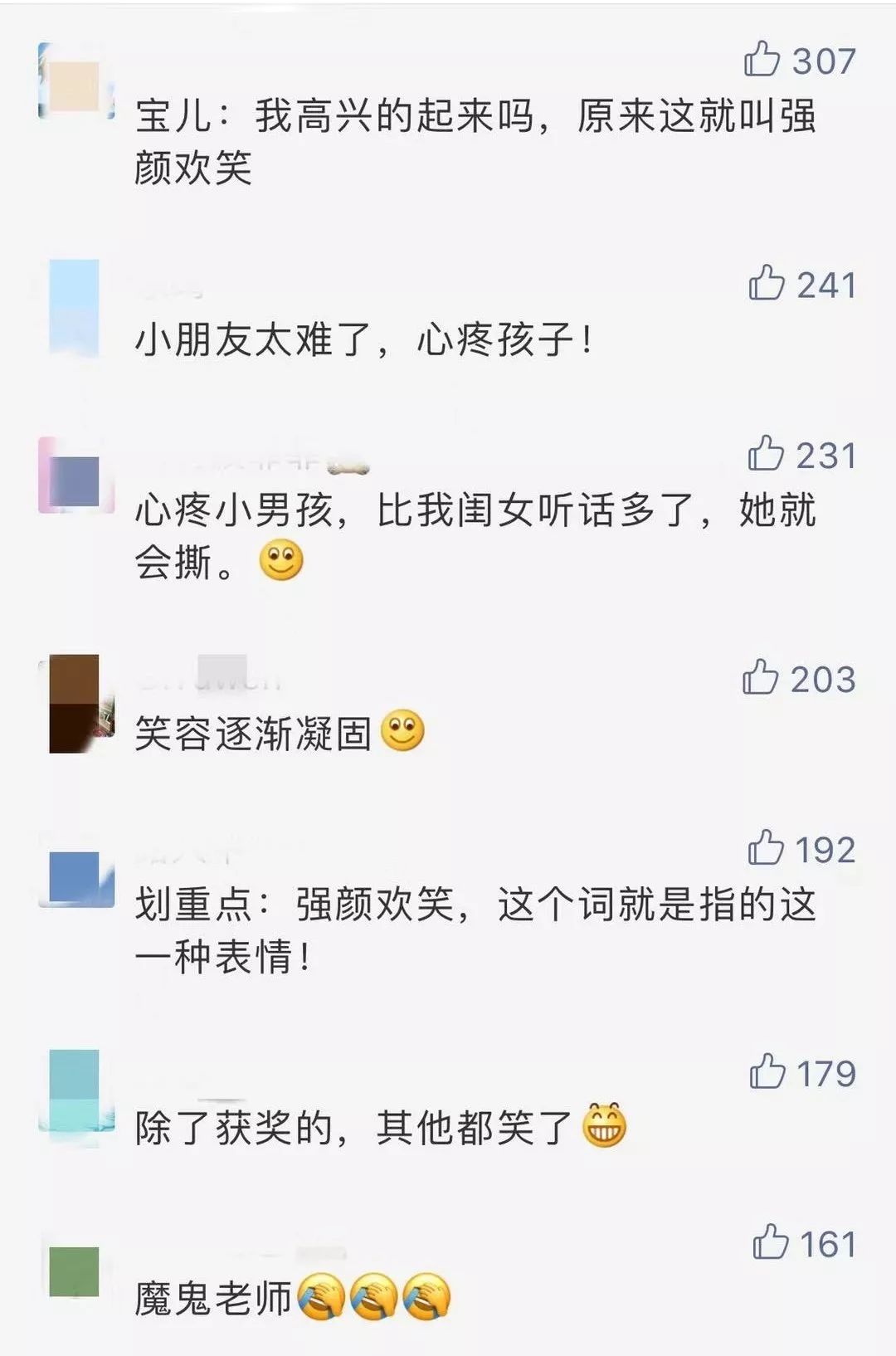Like the comment '小朋友太难了，心疼孩子'
Viewport: 896px width, 1356px height.
[766, 284]
